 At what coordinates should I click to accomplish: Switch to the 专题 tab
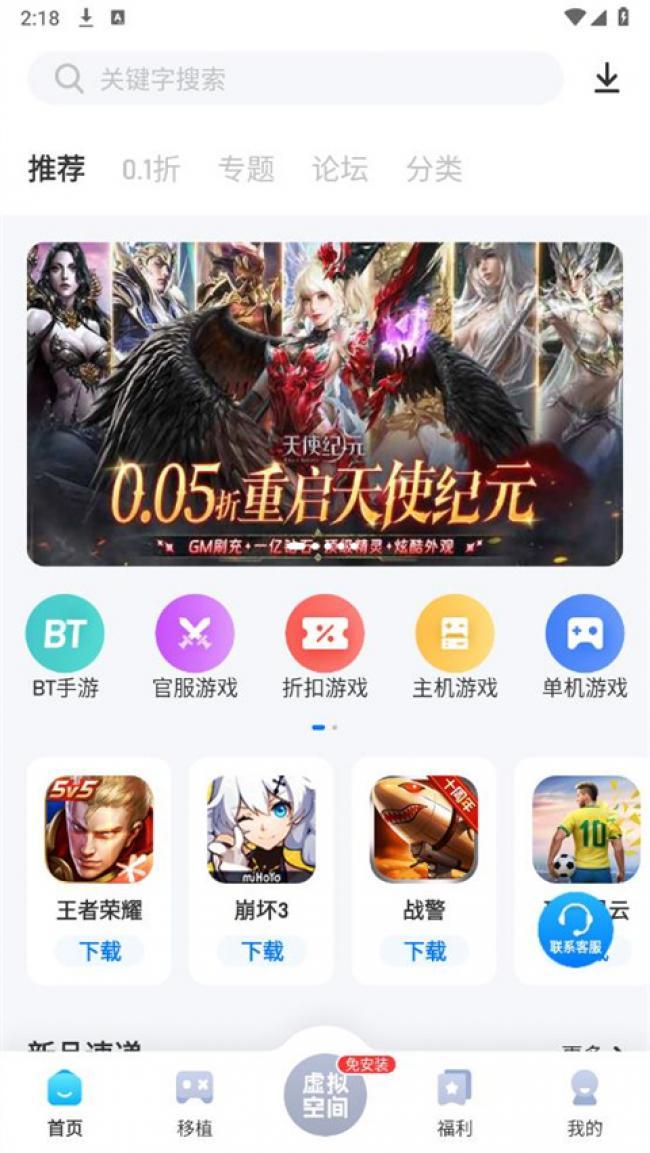[246, 169]
